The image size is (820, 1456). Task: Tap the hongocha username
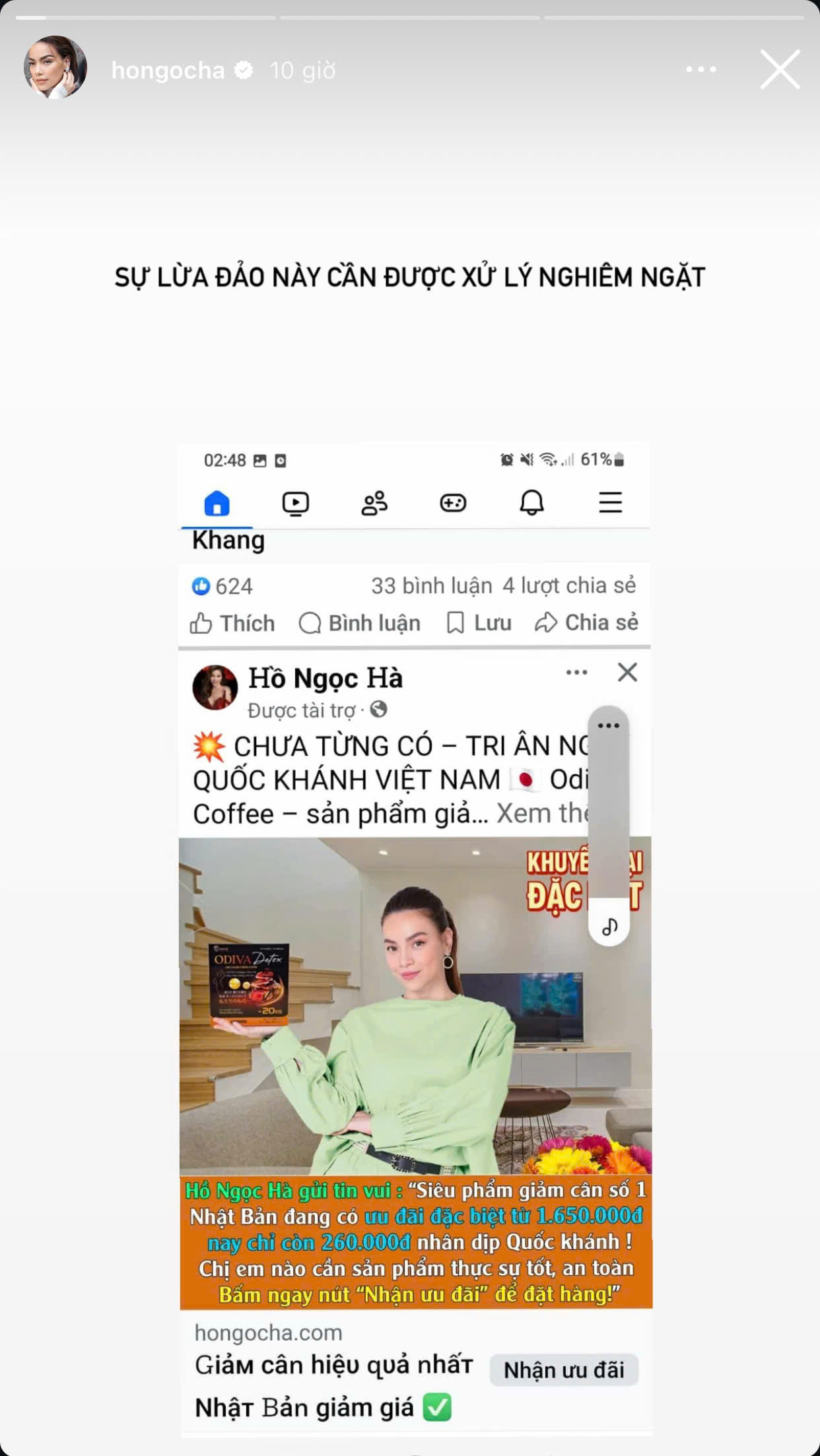(x=168, y=70)
